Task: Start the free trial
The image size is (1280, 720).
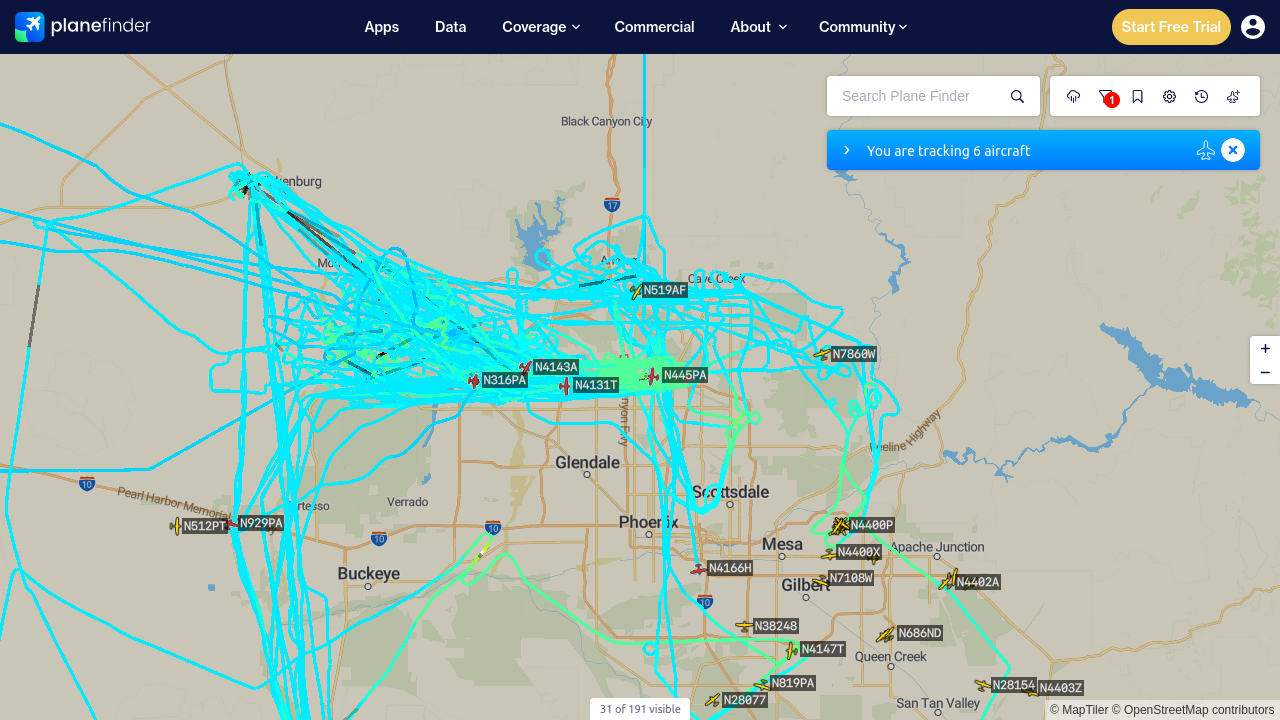Action: point(1171,27)
